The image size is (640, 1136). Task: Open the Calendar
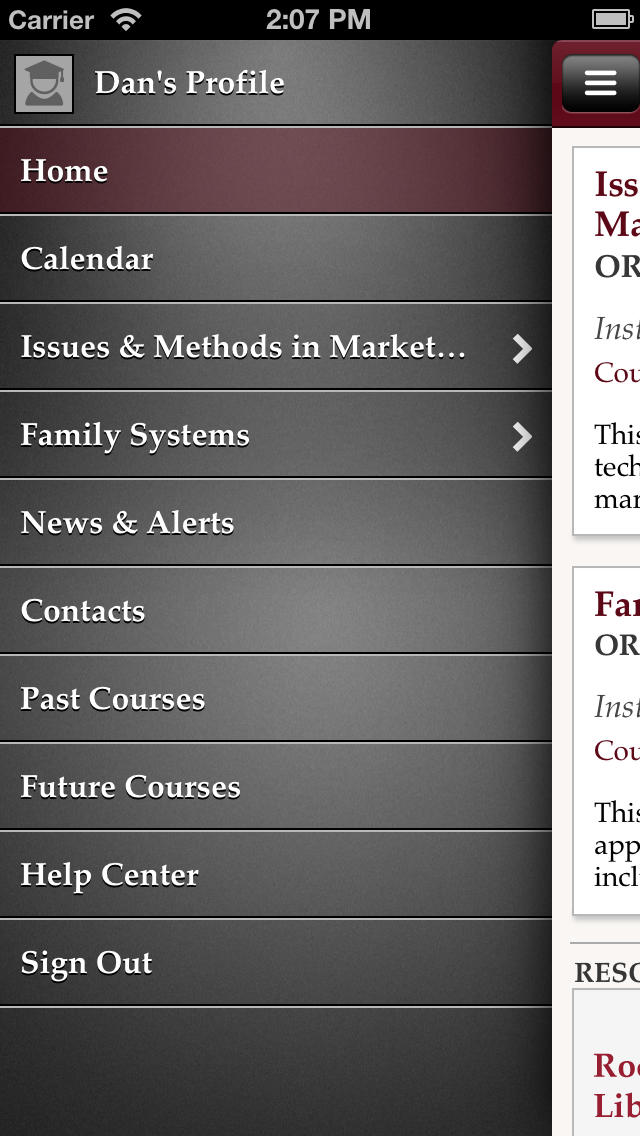click(x=275, y=259)
